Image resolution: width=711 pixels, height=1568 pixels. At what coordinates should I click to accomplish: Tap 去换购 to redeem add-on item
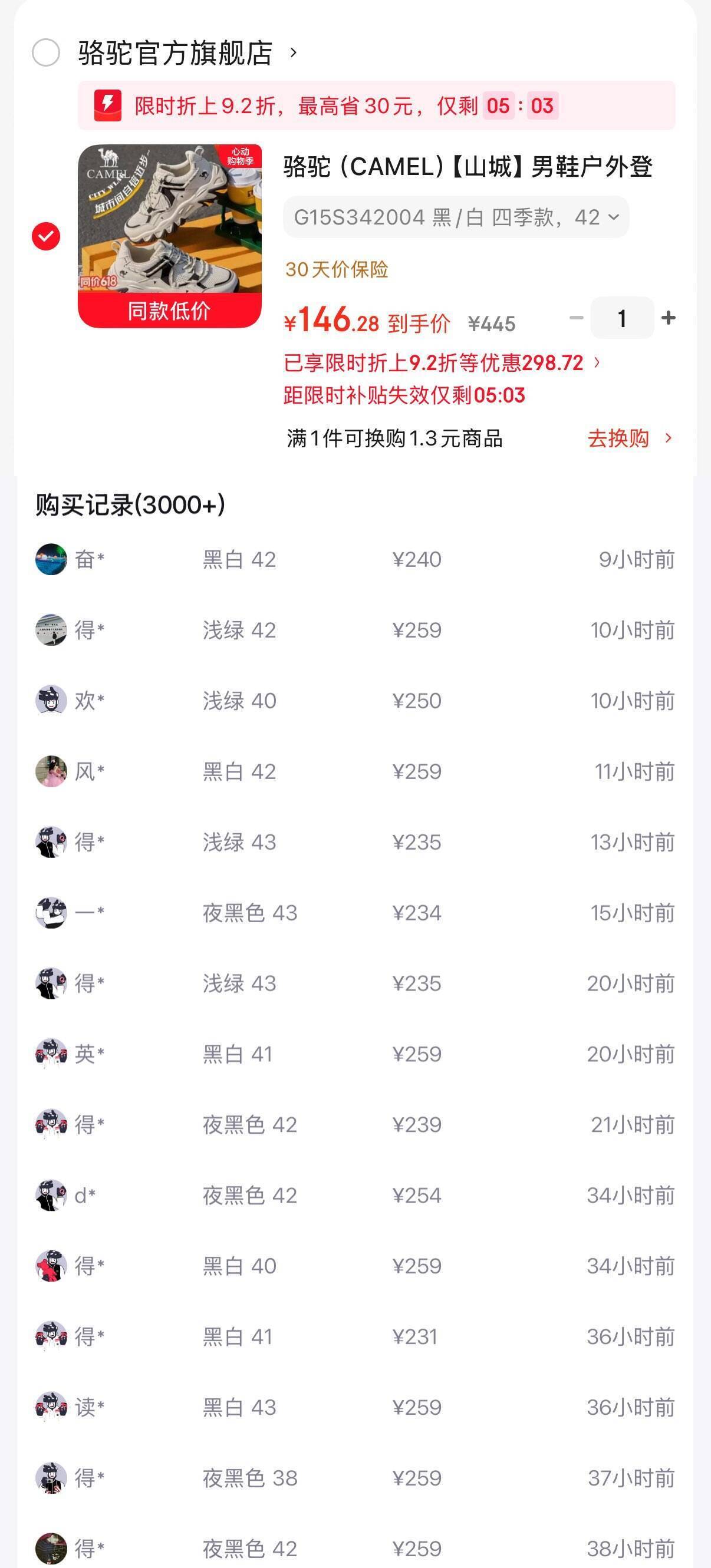pyautogui.click(x=630, y=438)
